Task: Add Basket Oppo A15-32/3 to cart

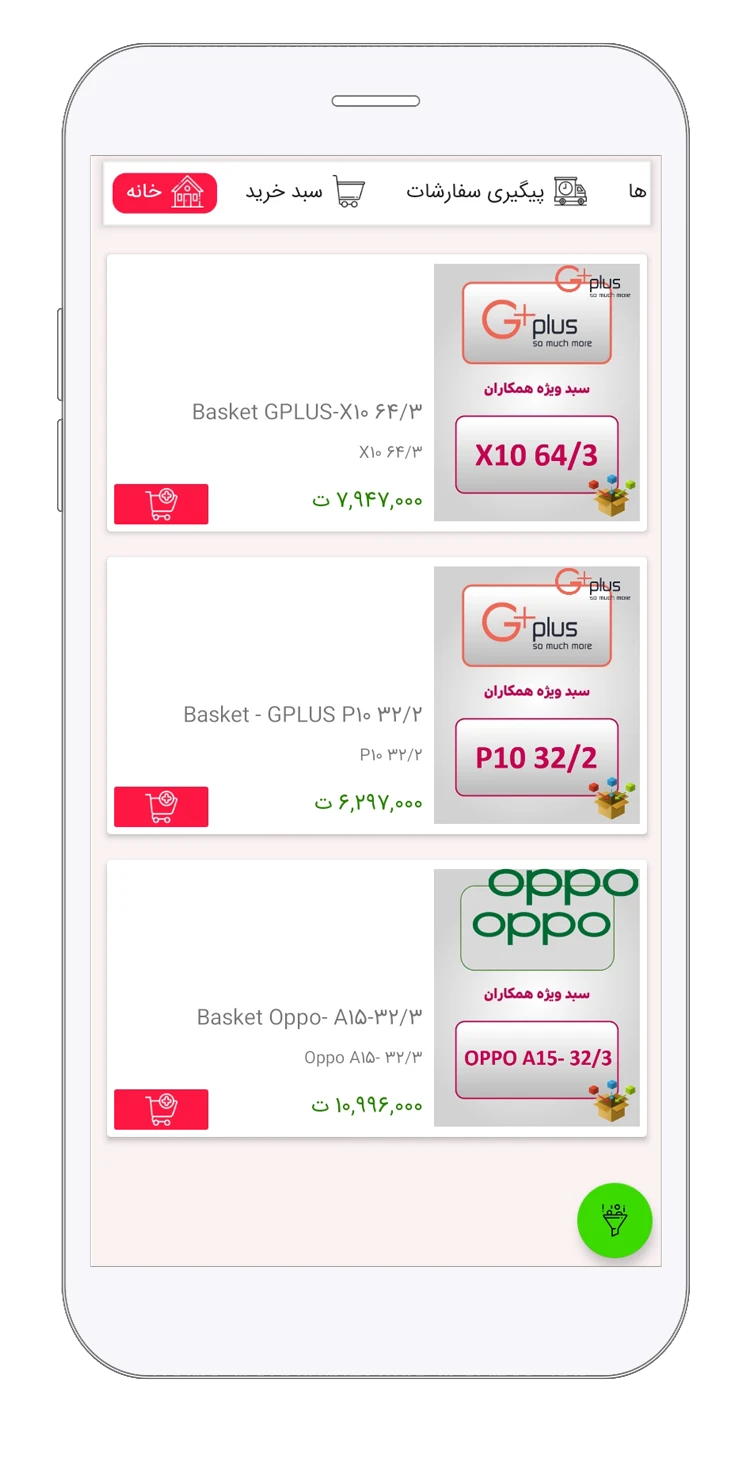Action: click(x=161, y=1109)
